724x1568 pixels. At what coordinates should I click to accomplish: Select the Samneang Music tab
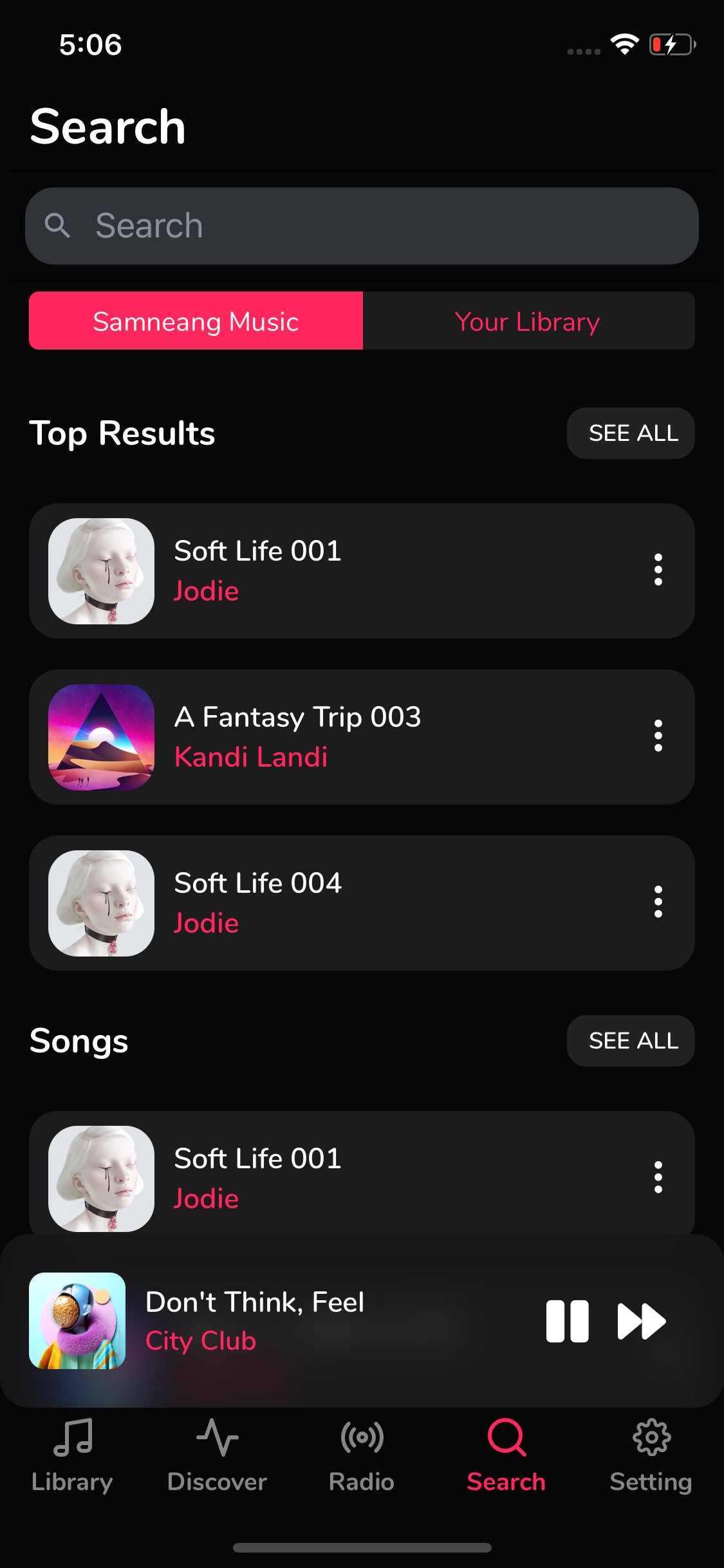pos(196,321)
